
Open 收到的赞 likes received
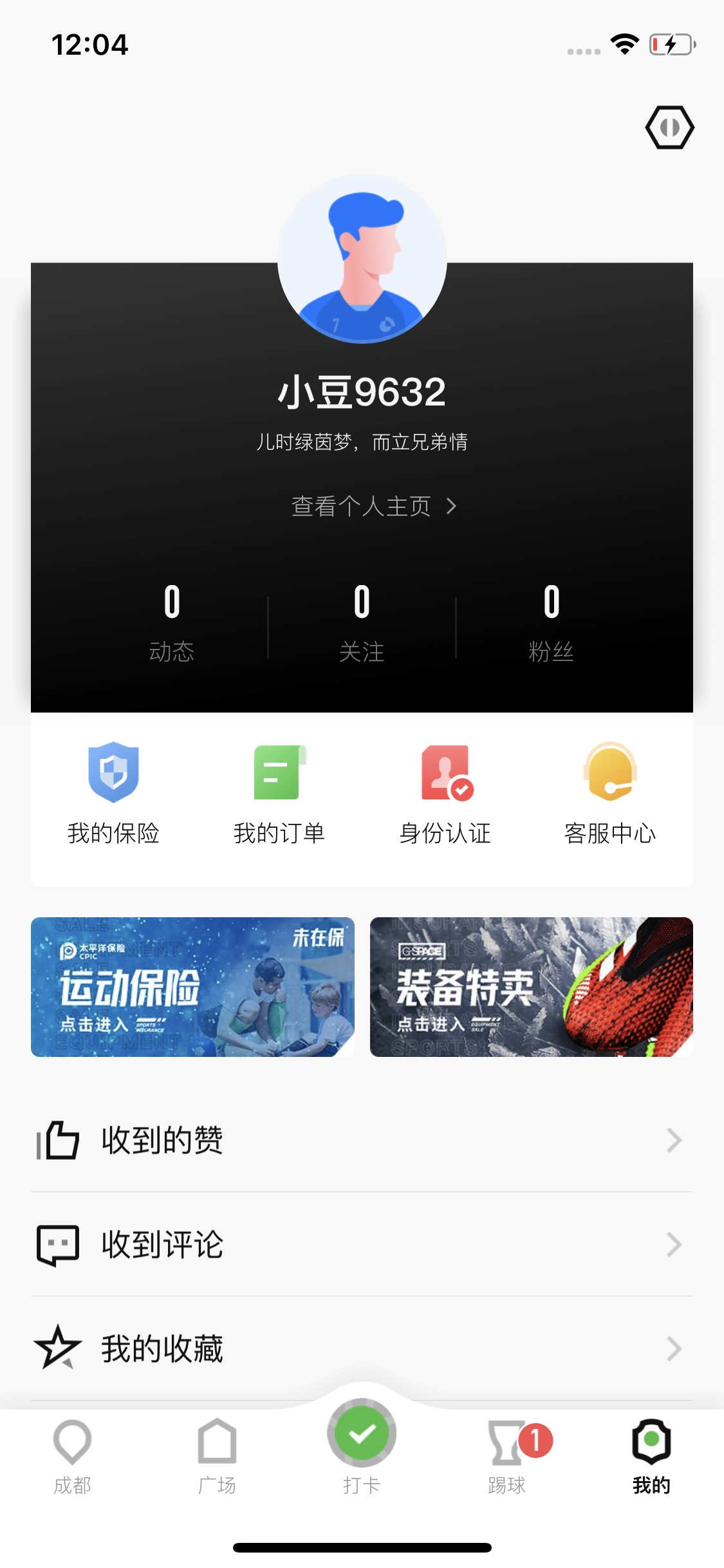[x=362, y=1140]
